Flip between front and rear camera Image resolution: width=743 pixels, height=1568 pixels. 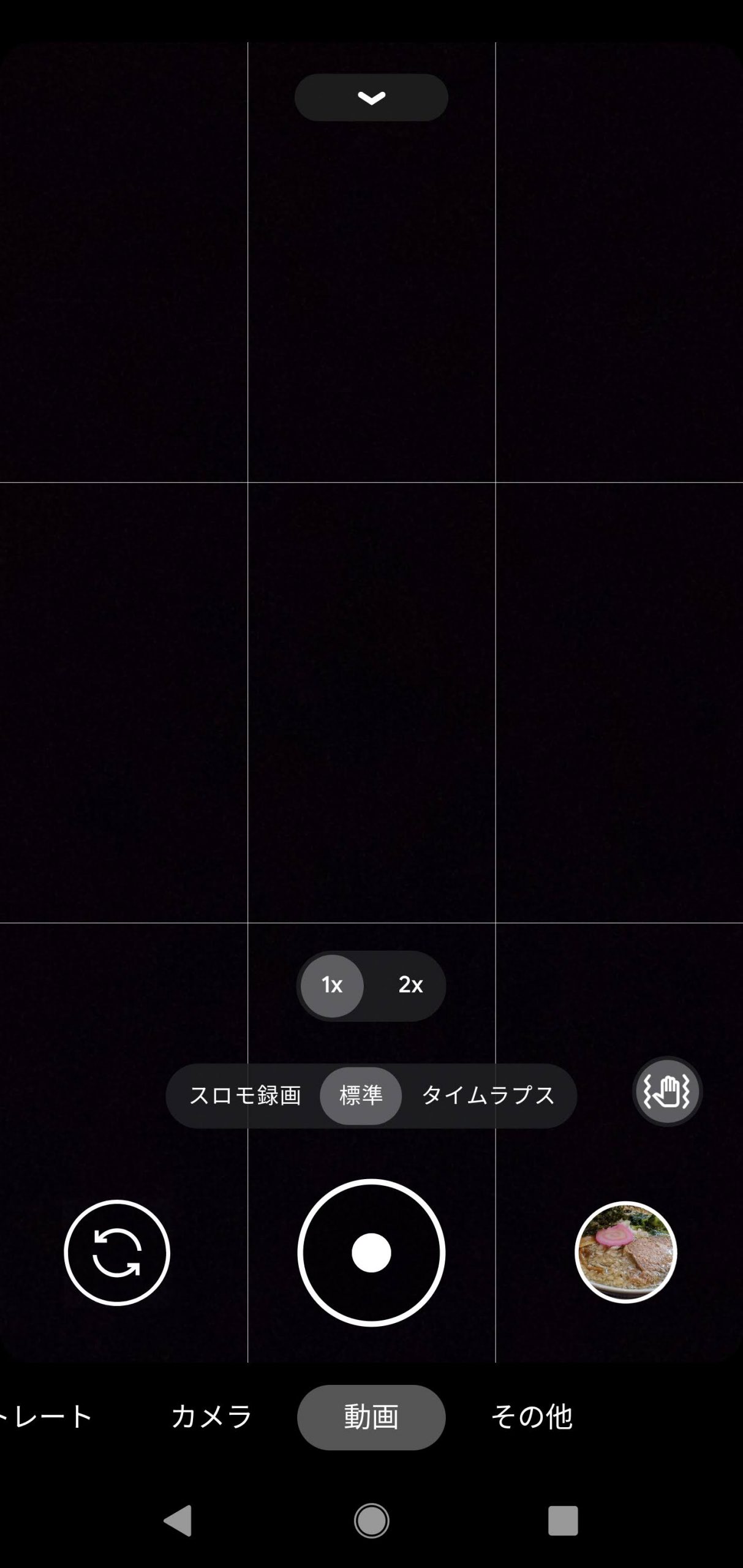click(116, 1253)
